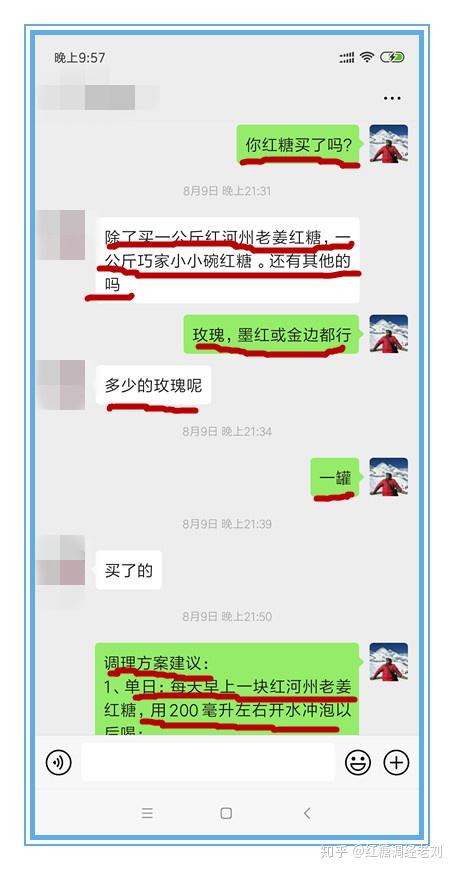
Task: Switch to voice message input
Action: 58,763
